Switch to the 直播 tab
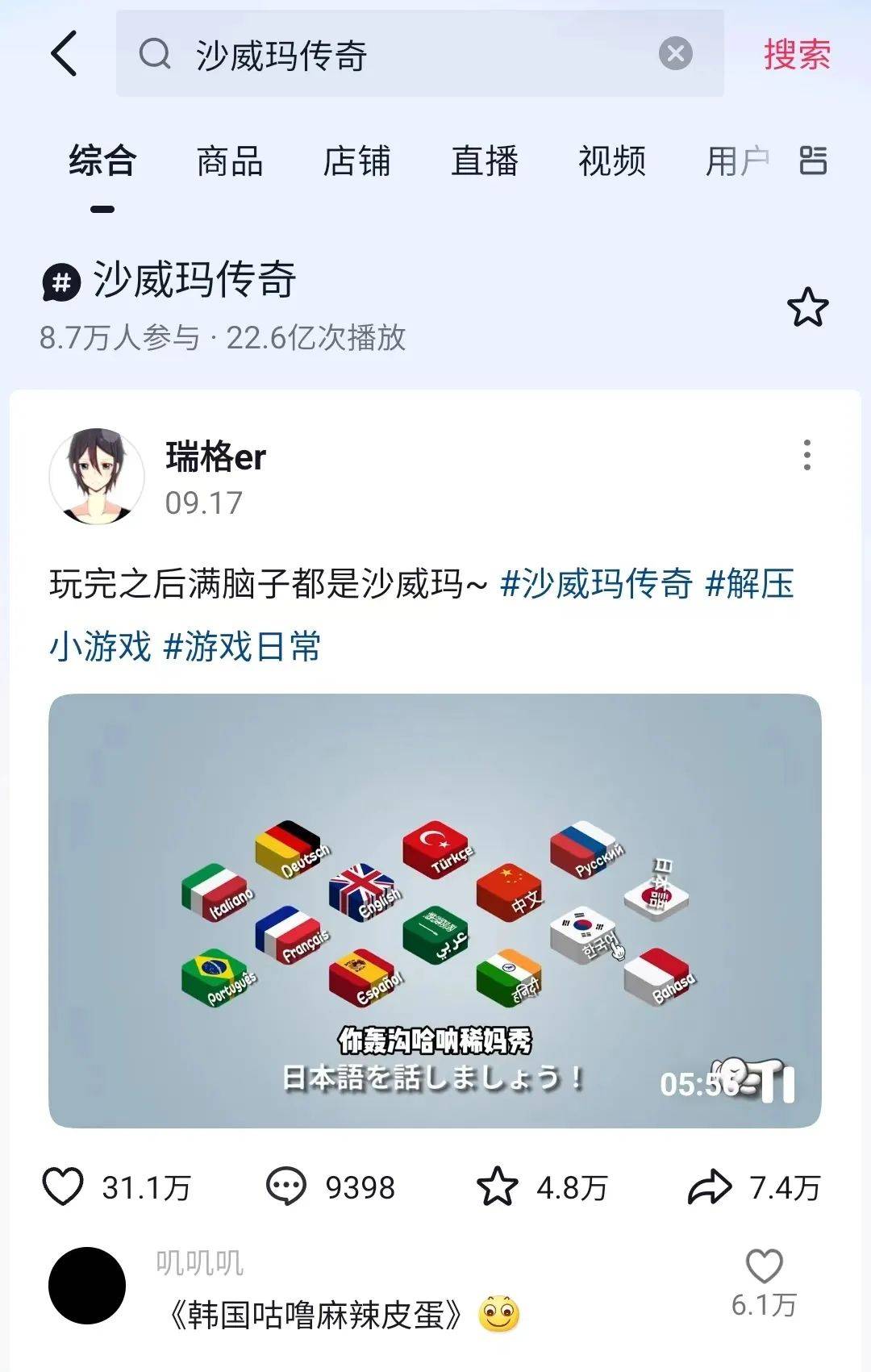Screen dimensions: 871x1372 (x=484, y=161)
